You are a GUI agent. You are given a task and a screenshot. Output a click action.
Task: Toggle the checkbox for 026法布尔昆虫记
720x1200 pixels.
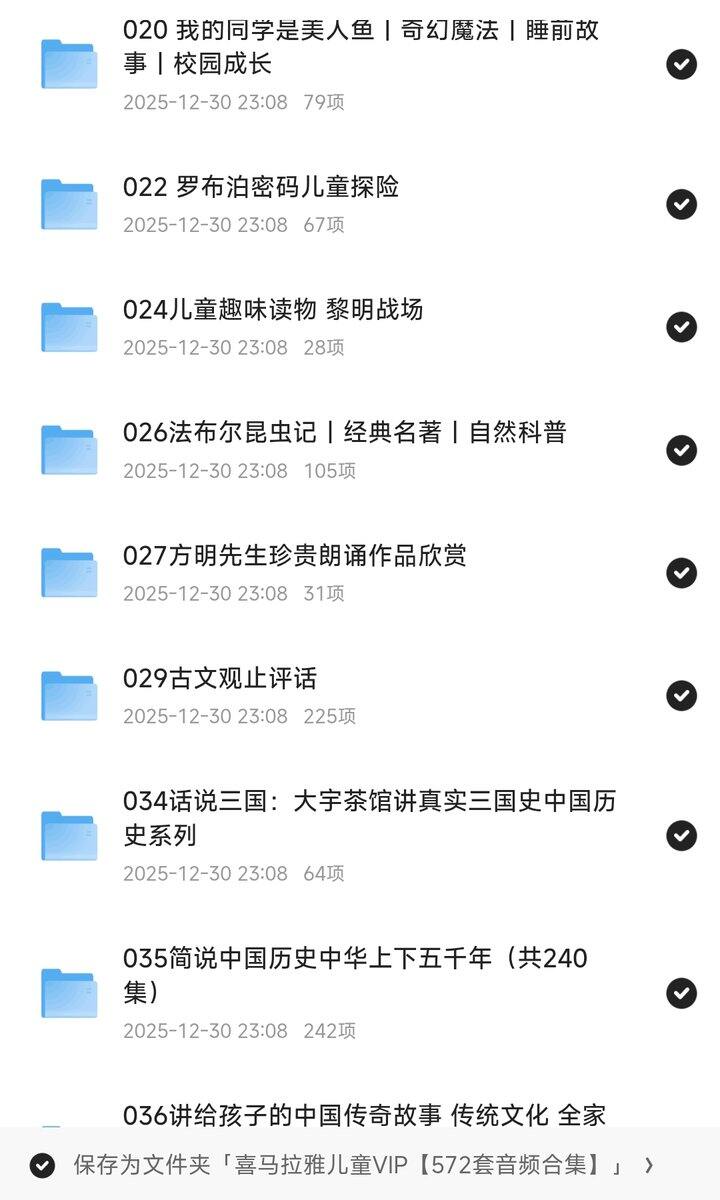[682, 450]
